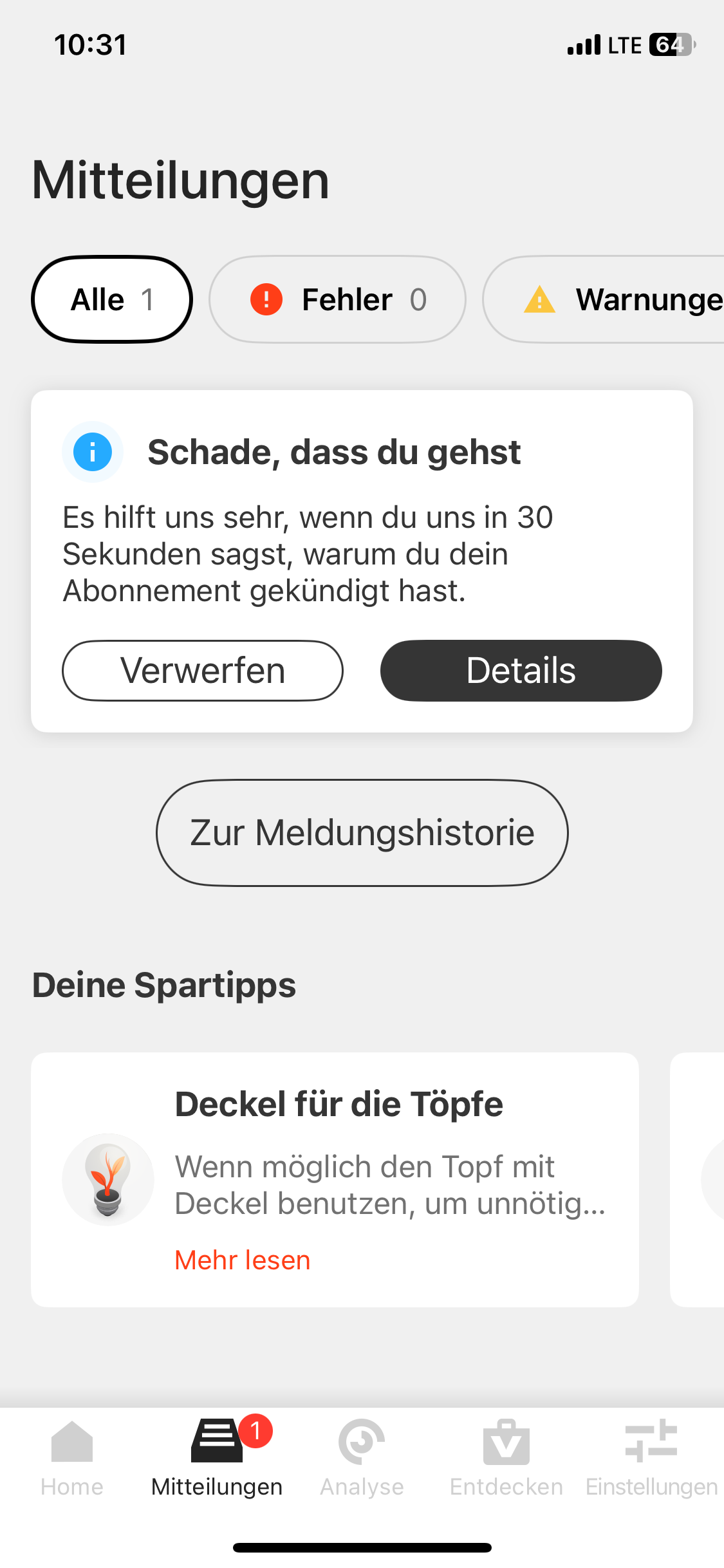Go to the Entdecken tab
724x1568 pixels.
pyautogui.click(x=506, y=1458)
